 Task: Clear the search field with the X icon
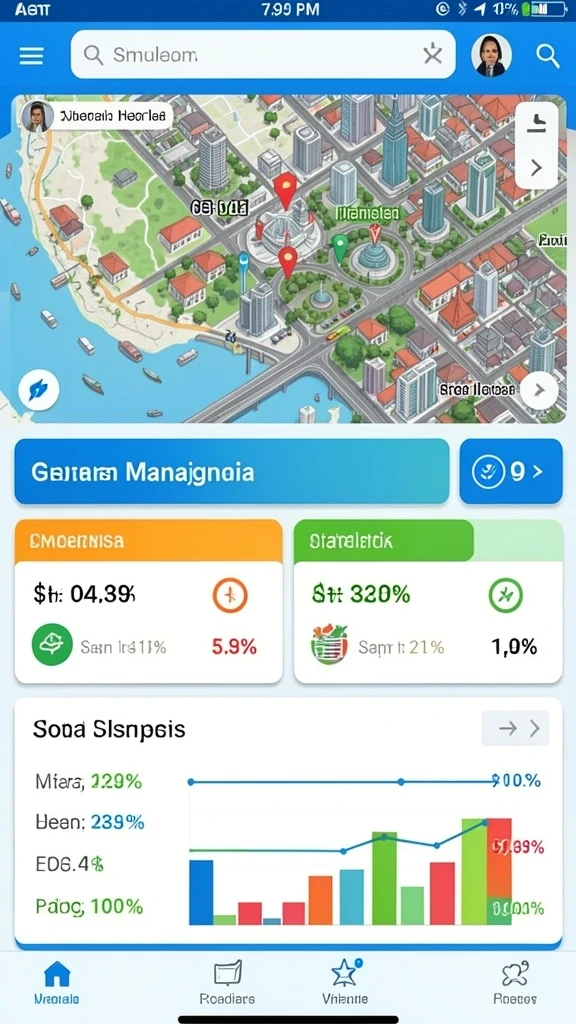coord(432,55)
